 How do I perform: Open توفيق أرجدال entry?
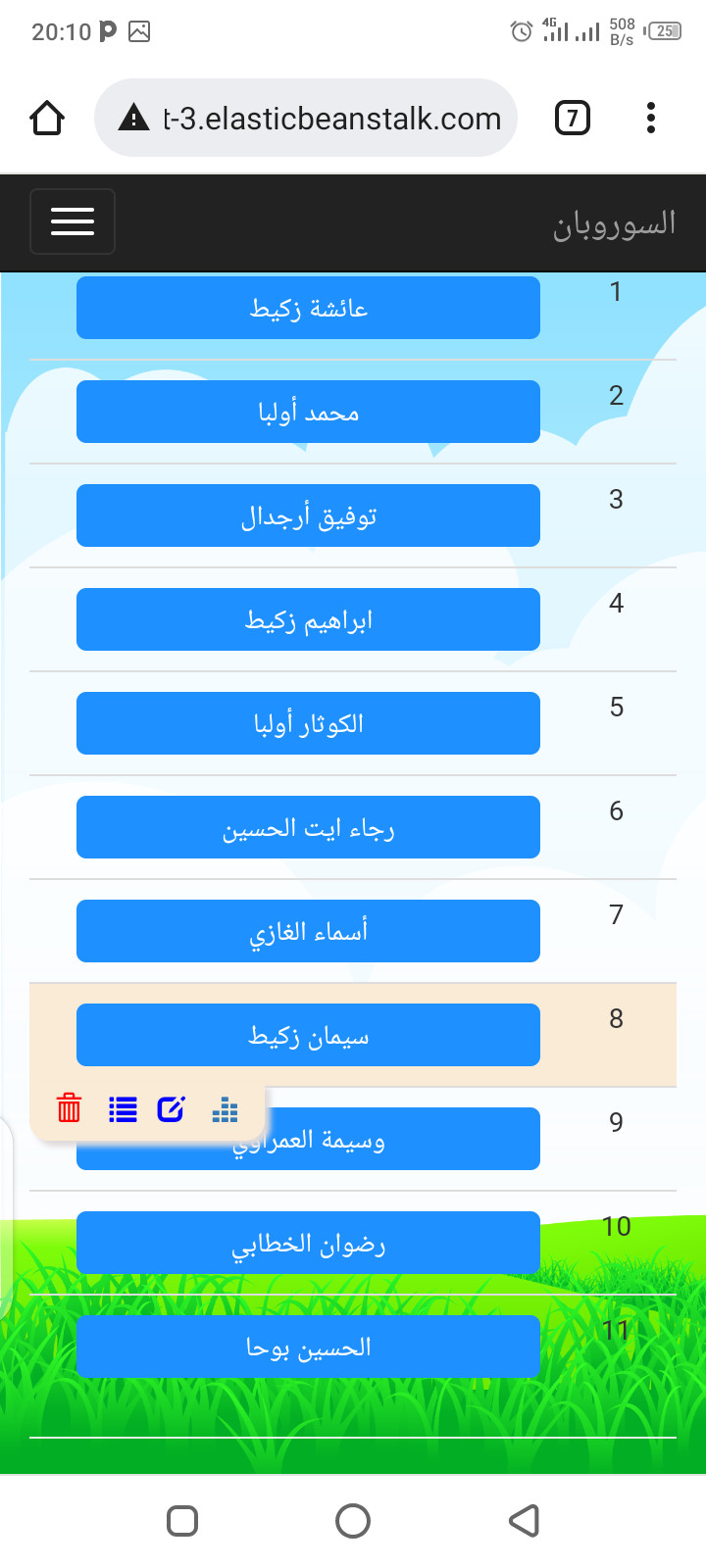(308, 515)
